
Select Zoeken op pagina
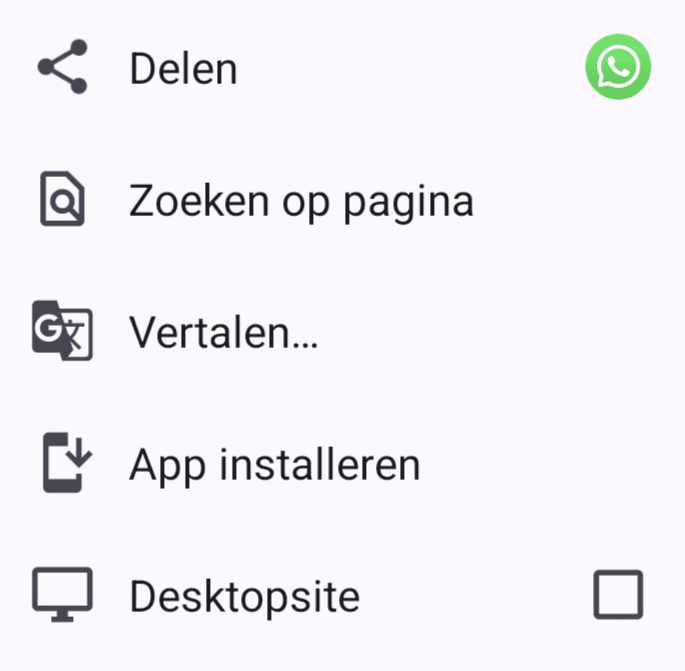(x=300, y=202)
